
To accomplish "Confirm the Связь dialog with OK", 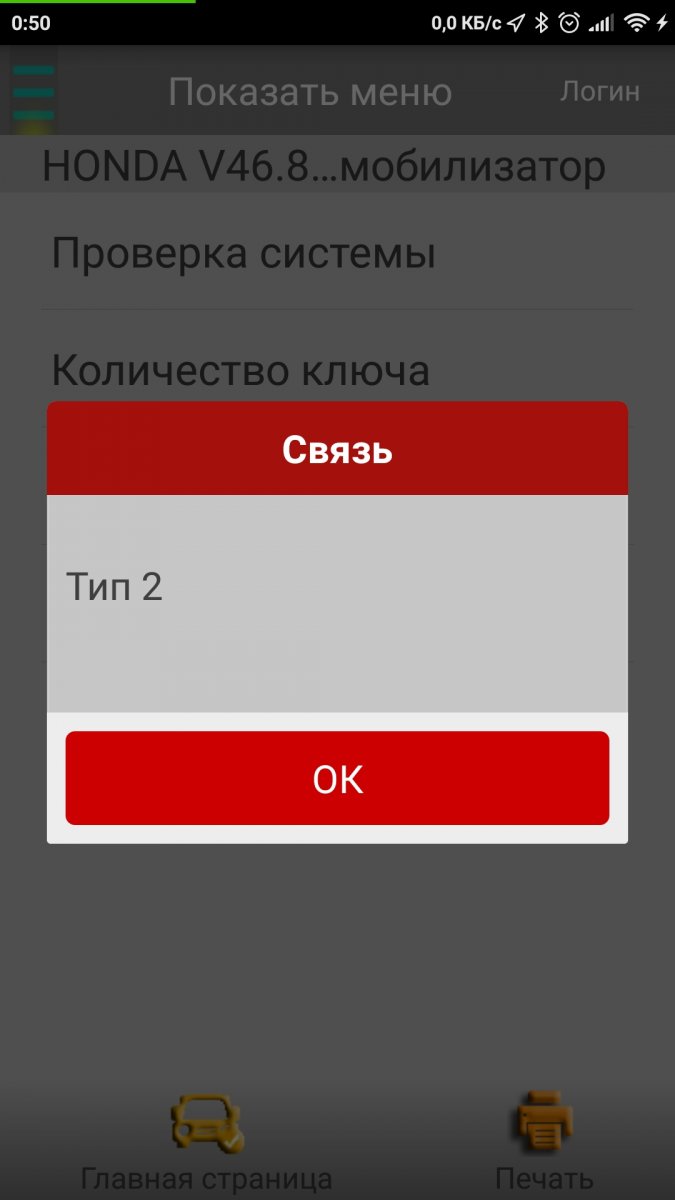I will pos(337,778).
